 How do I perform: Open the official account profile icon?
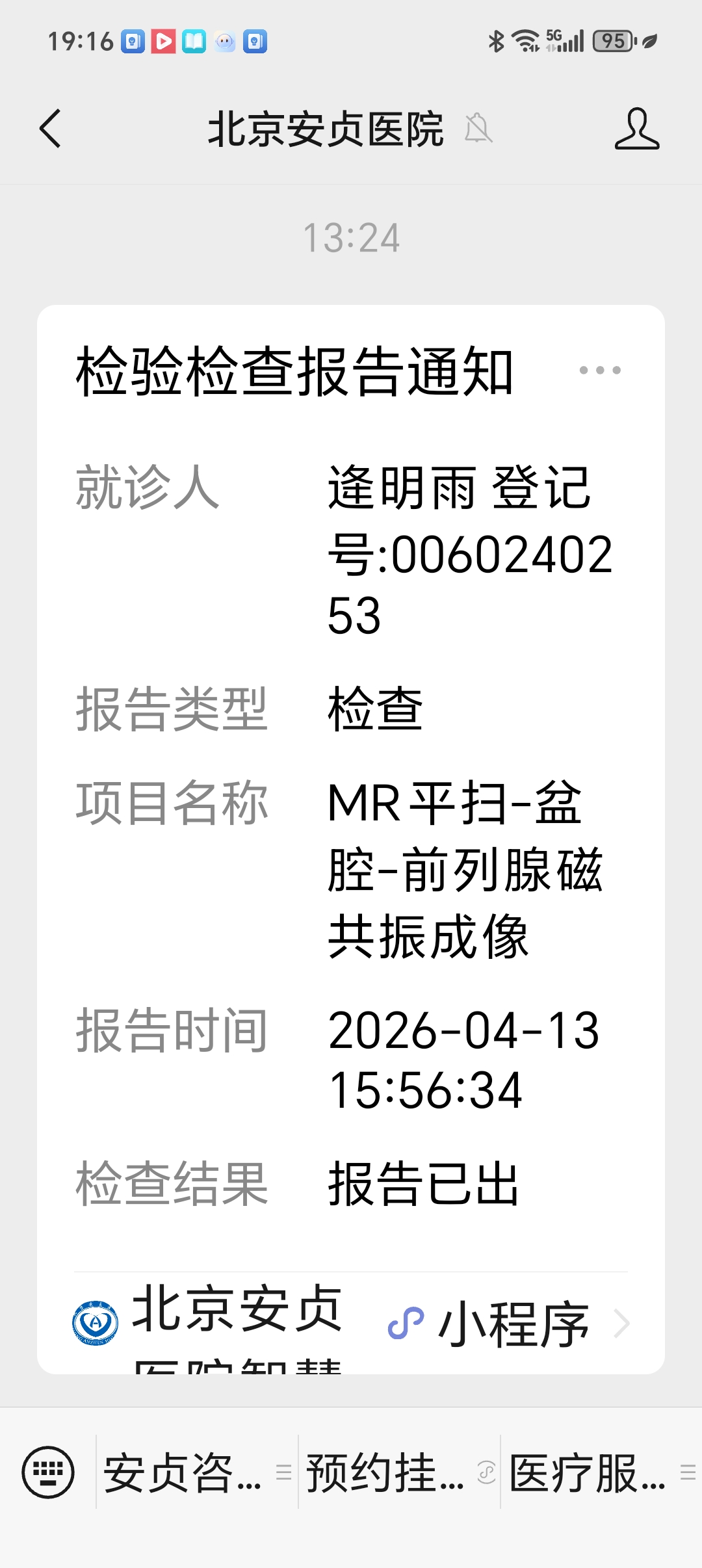point(637,129)
